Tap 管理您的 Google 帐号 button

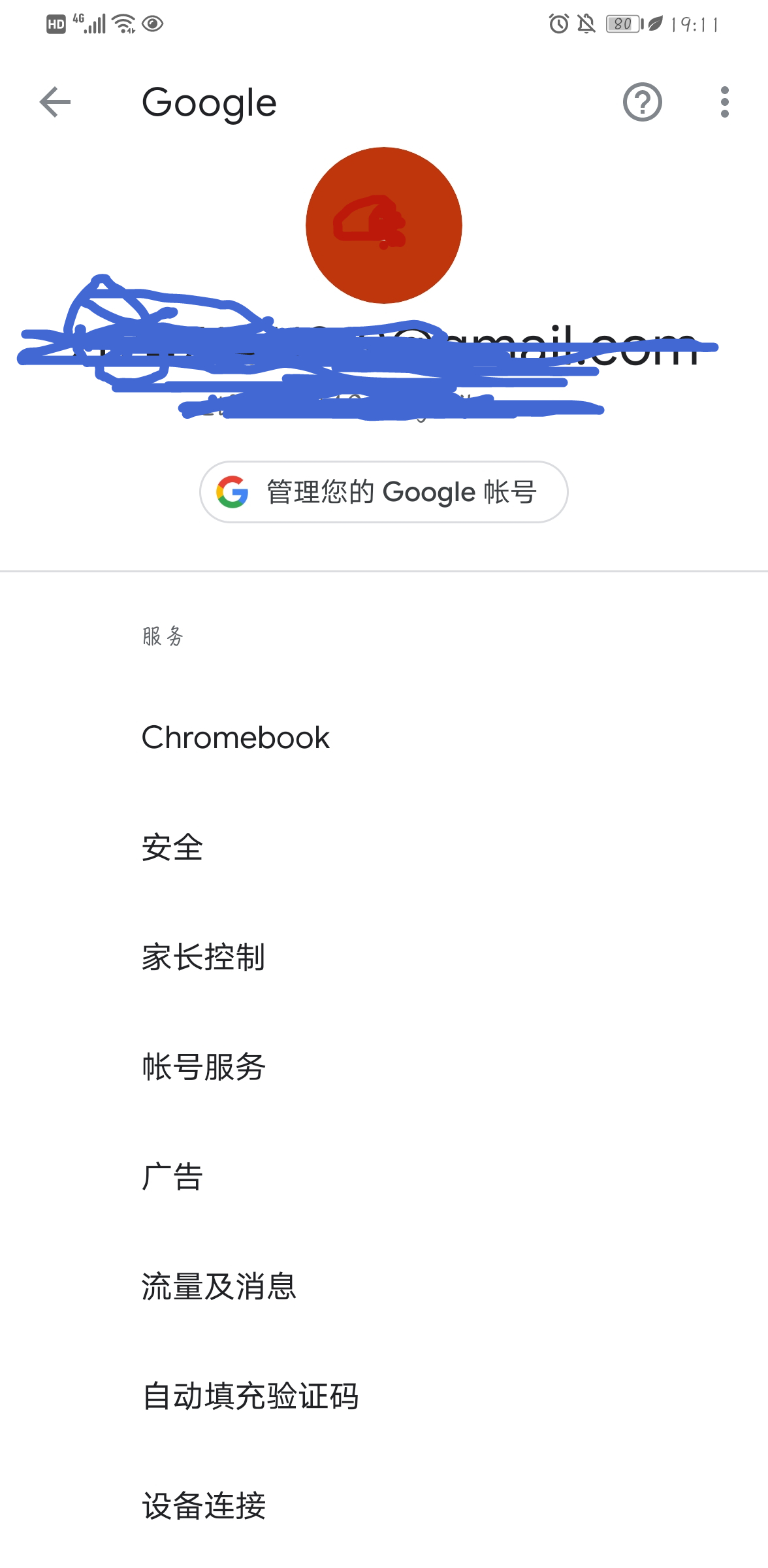click(x=384, y=492)
